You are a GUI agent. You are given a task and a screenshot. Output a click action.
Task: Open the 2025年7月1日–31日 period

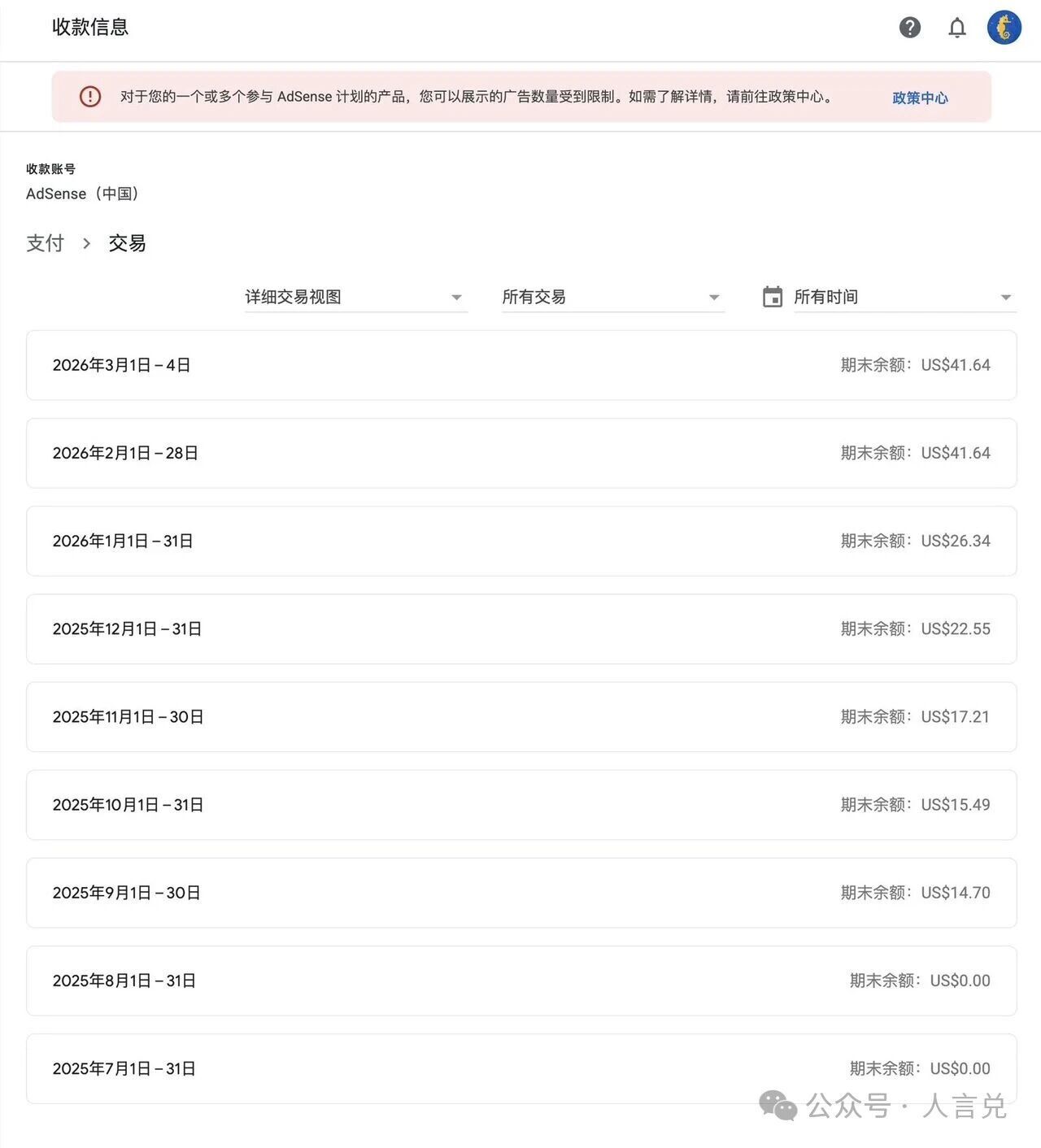coord(521,1068)
